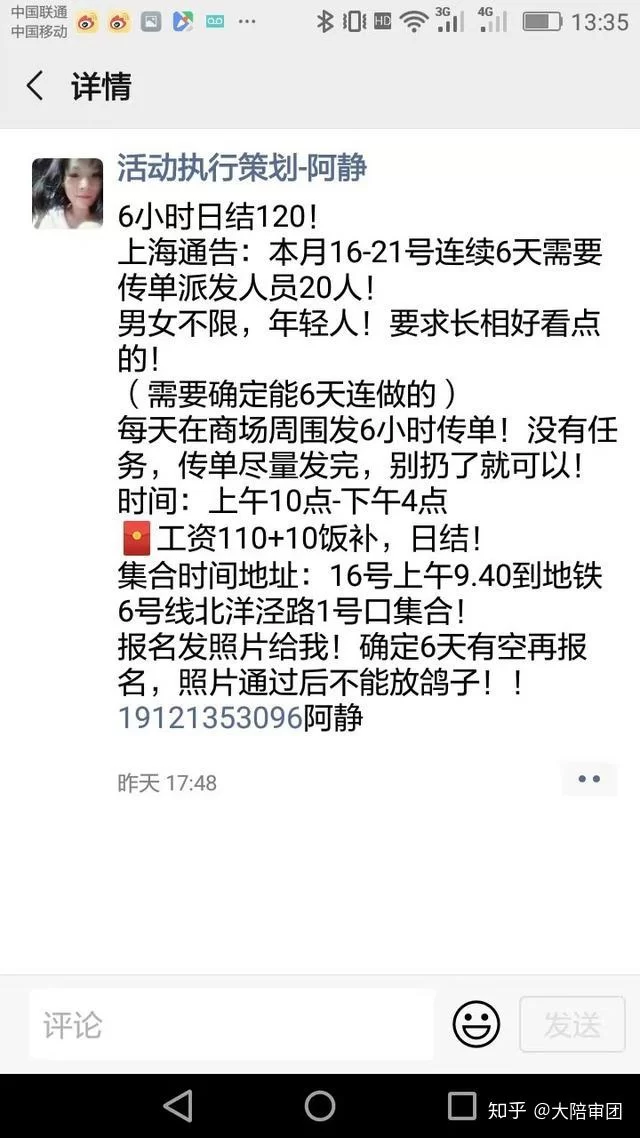Go to the system home screen
The image size is (640, 1138).
(x=320, y=1105)
